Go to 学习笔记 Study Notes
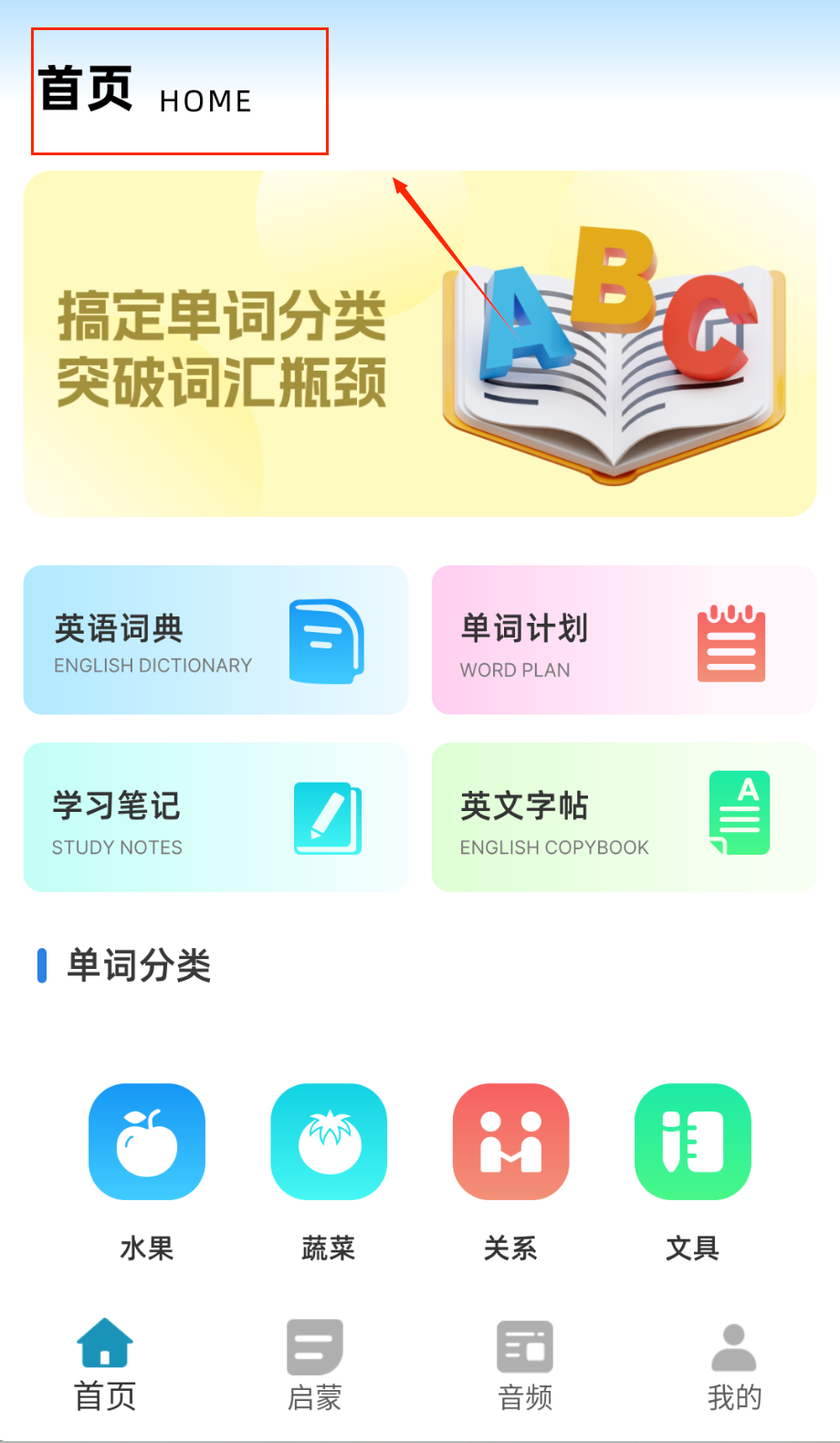 point(215,817)
